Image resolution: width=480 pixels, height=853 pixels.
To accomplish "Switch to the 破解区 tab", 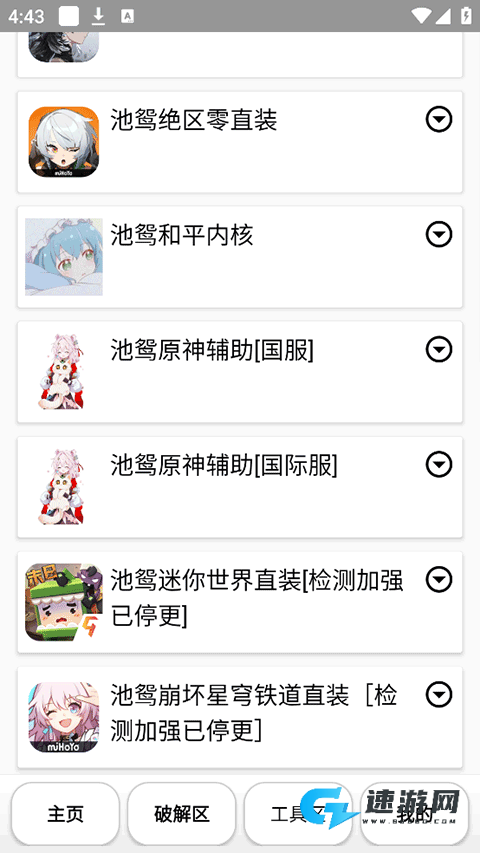I will [x=182, y=814].
